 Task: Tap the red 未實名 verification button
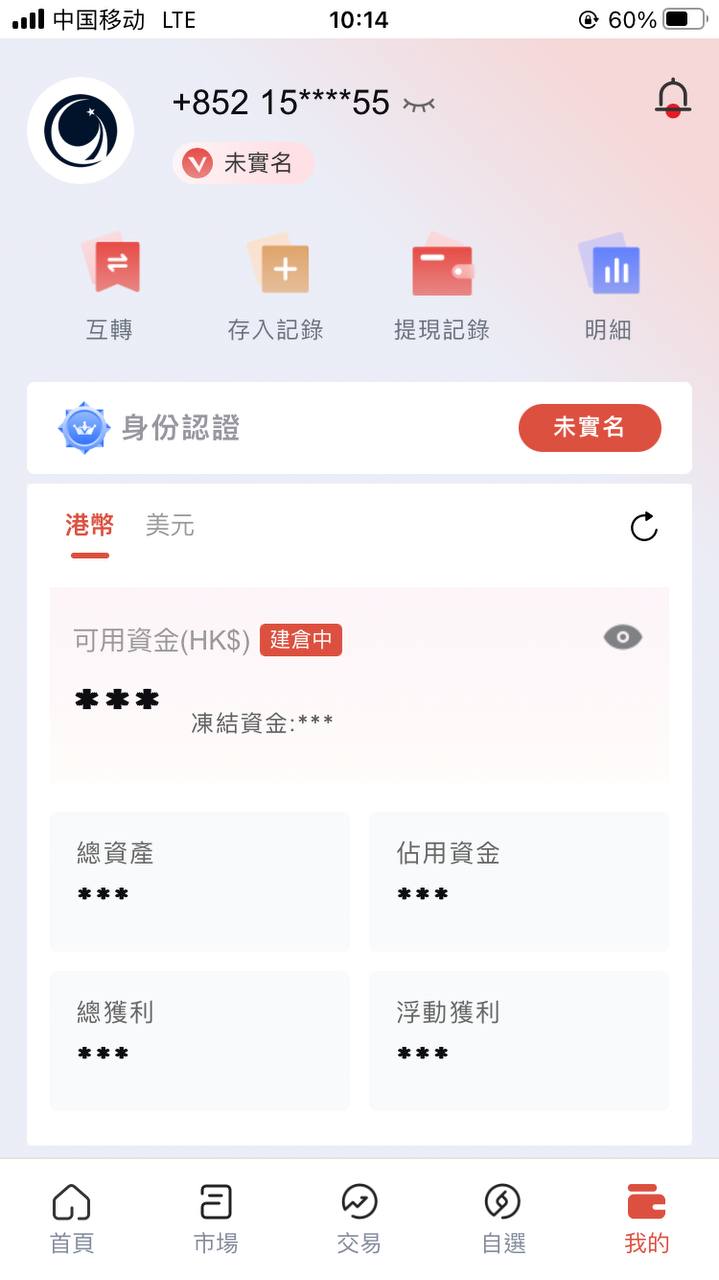coord(589,428)
